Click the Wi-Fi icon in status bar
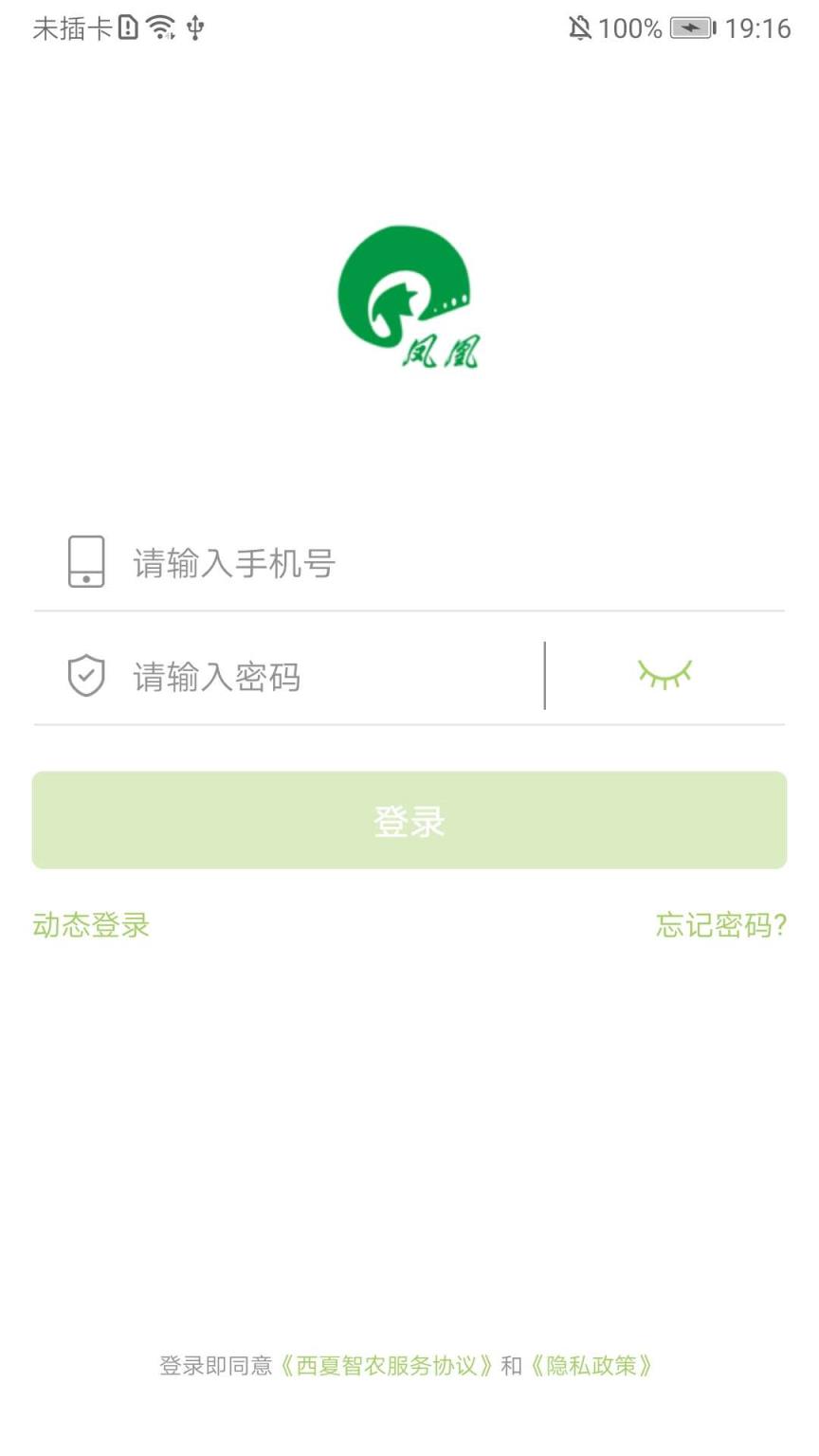 tap(163, 27)
